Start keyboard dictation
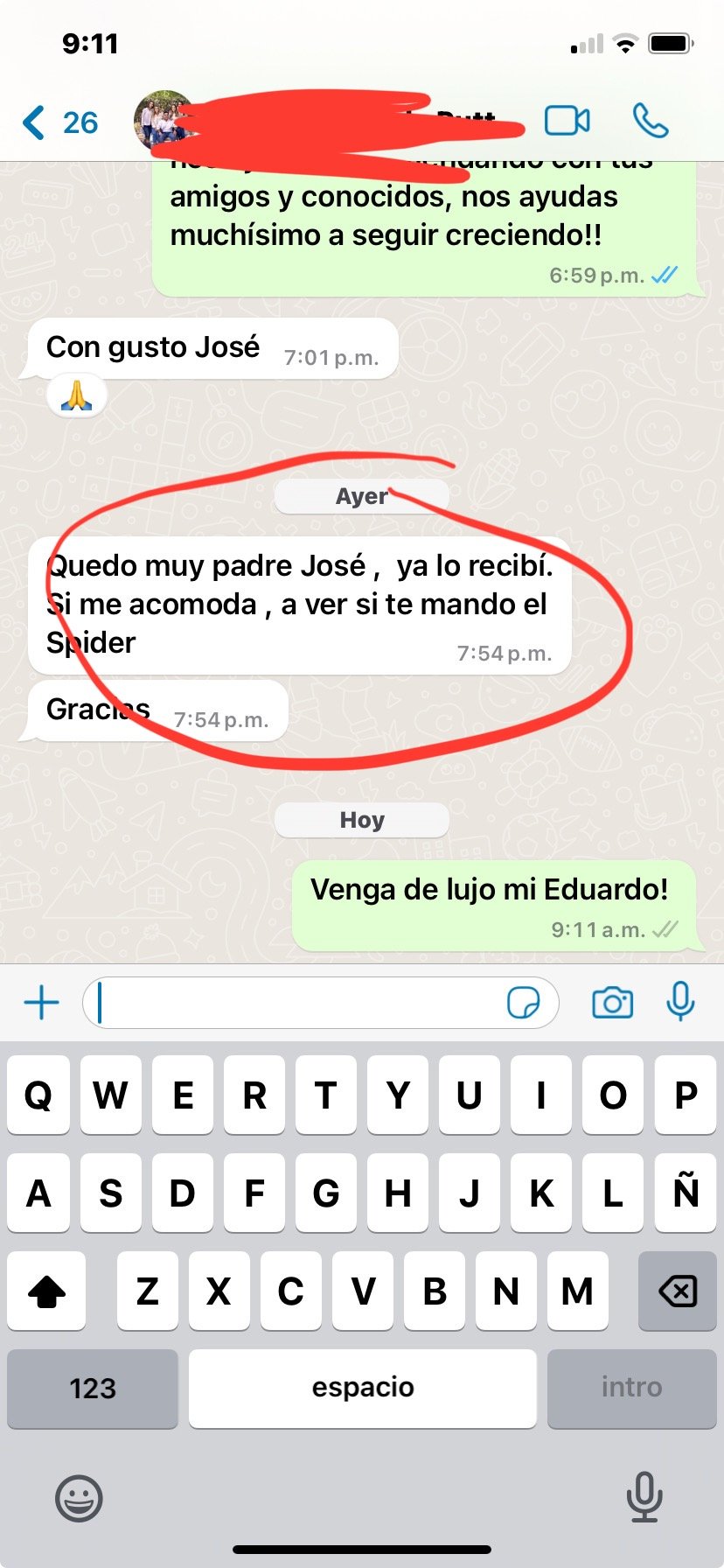 [644, 1497]
